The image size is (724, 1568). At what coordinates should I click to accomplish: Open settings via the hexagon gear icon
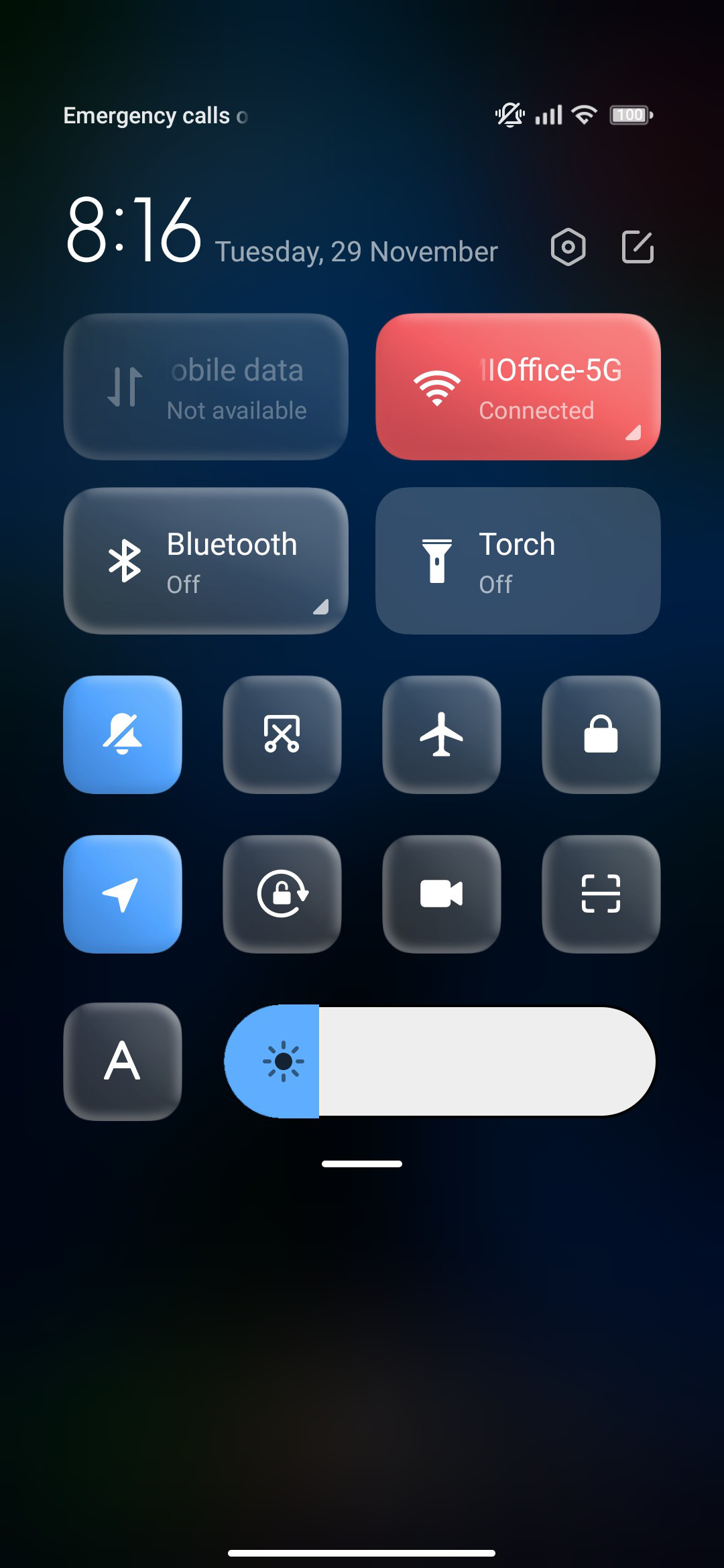pos(568,247)
